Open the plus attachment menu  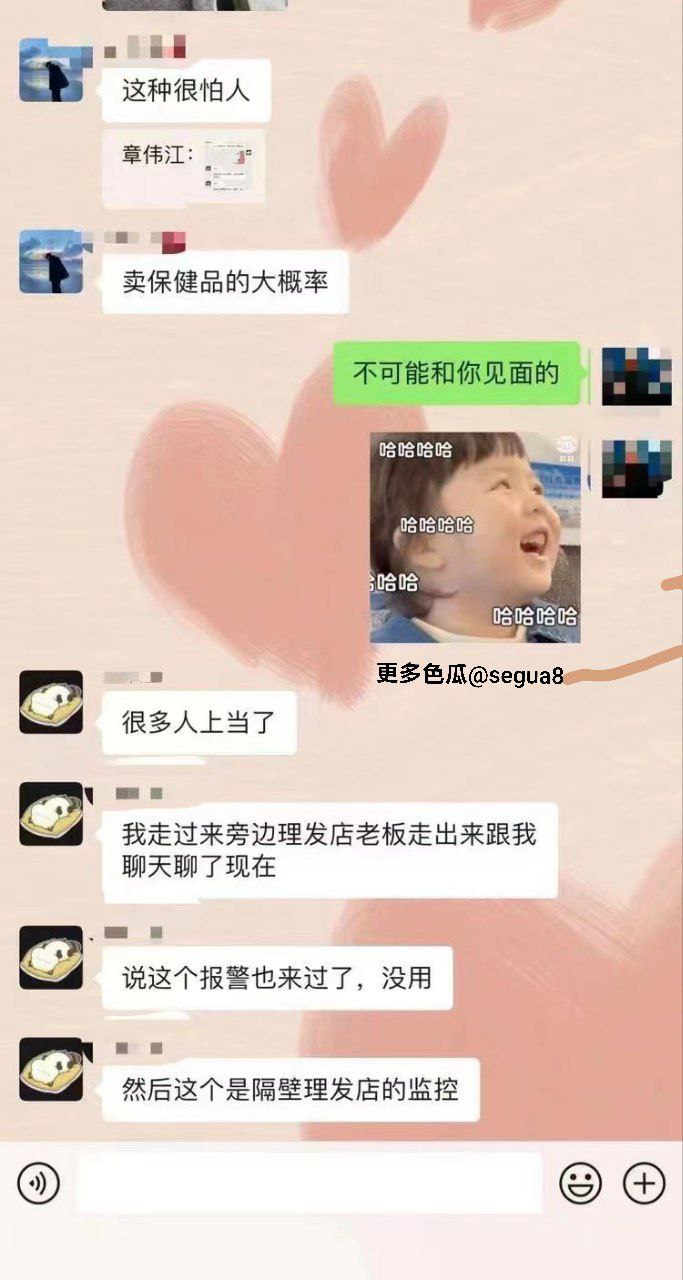[644, 1184]
